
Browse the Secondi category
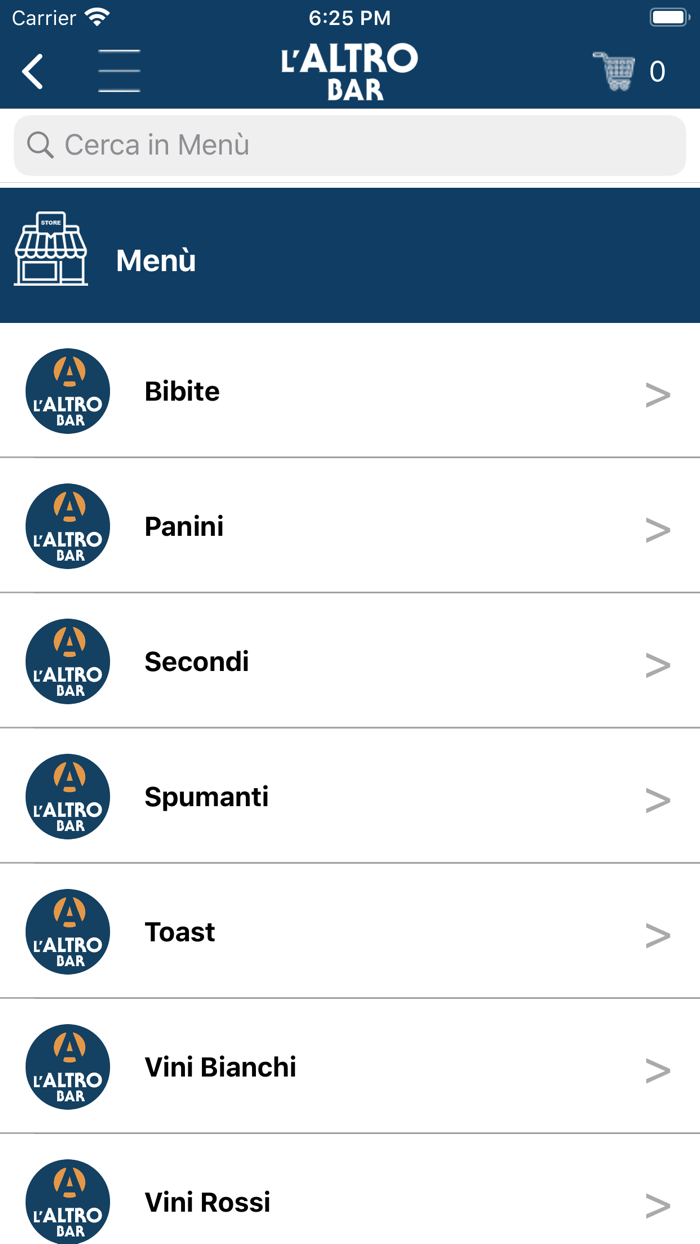coord(350,662)
